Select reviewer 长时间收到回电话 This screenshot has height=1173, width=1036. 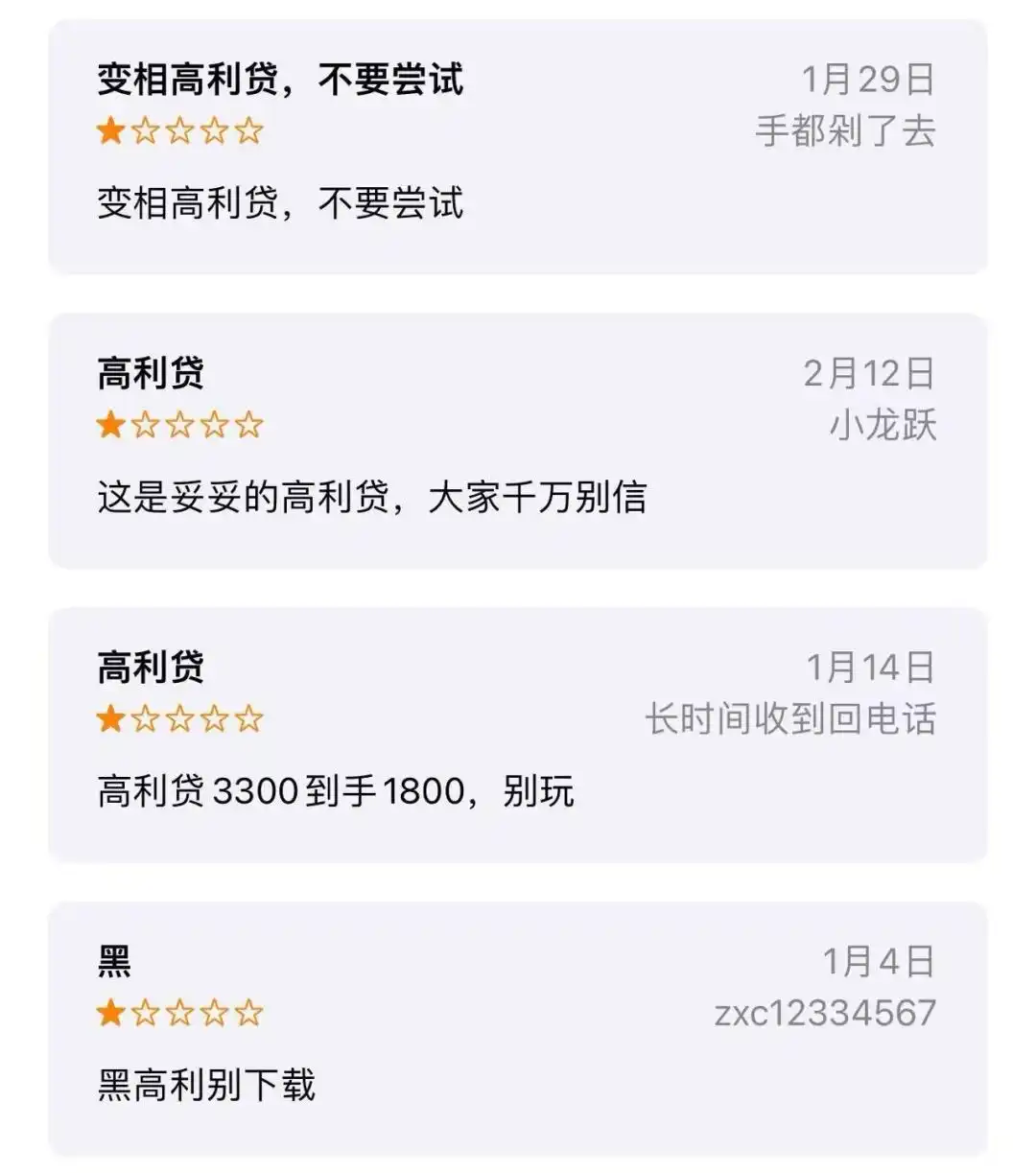(792, 718)
